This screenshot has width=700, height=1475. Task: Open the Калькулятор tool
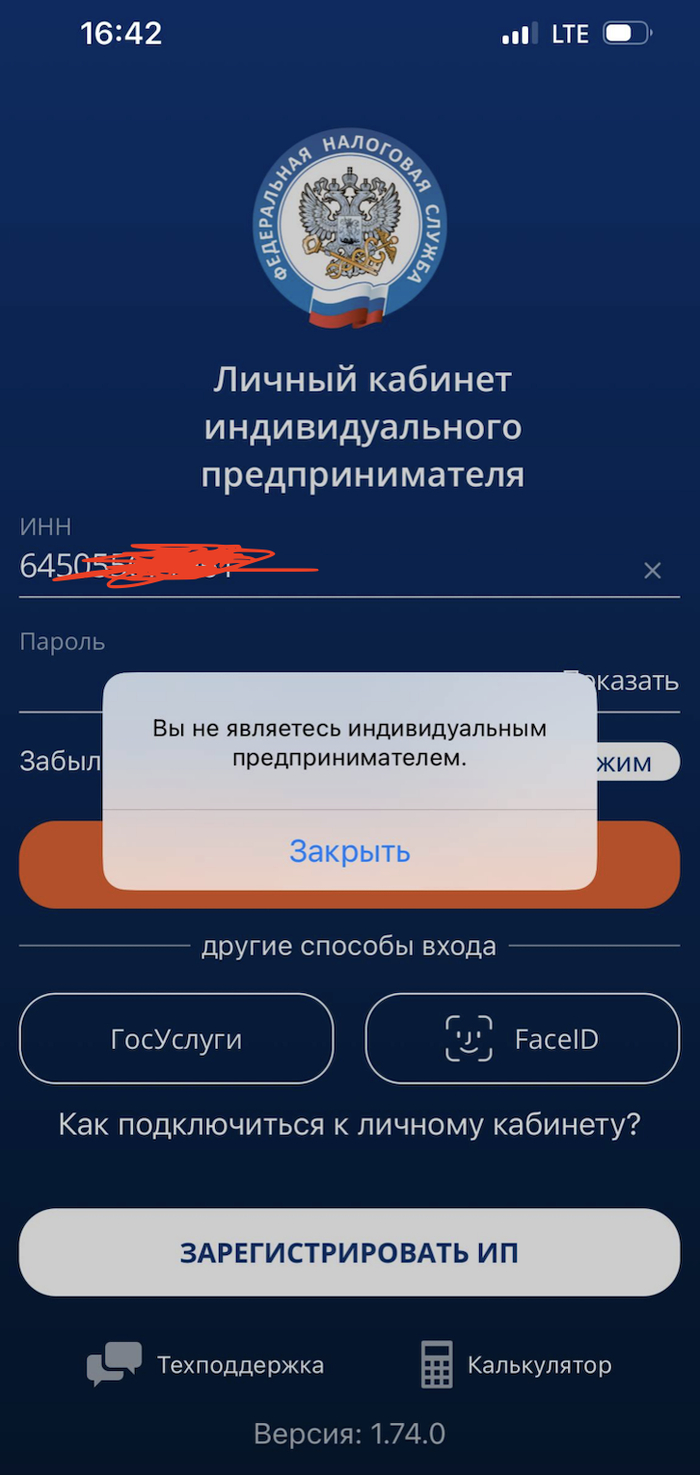point(516,1365)
